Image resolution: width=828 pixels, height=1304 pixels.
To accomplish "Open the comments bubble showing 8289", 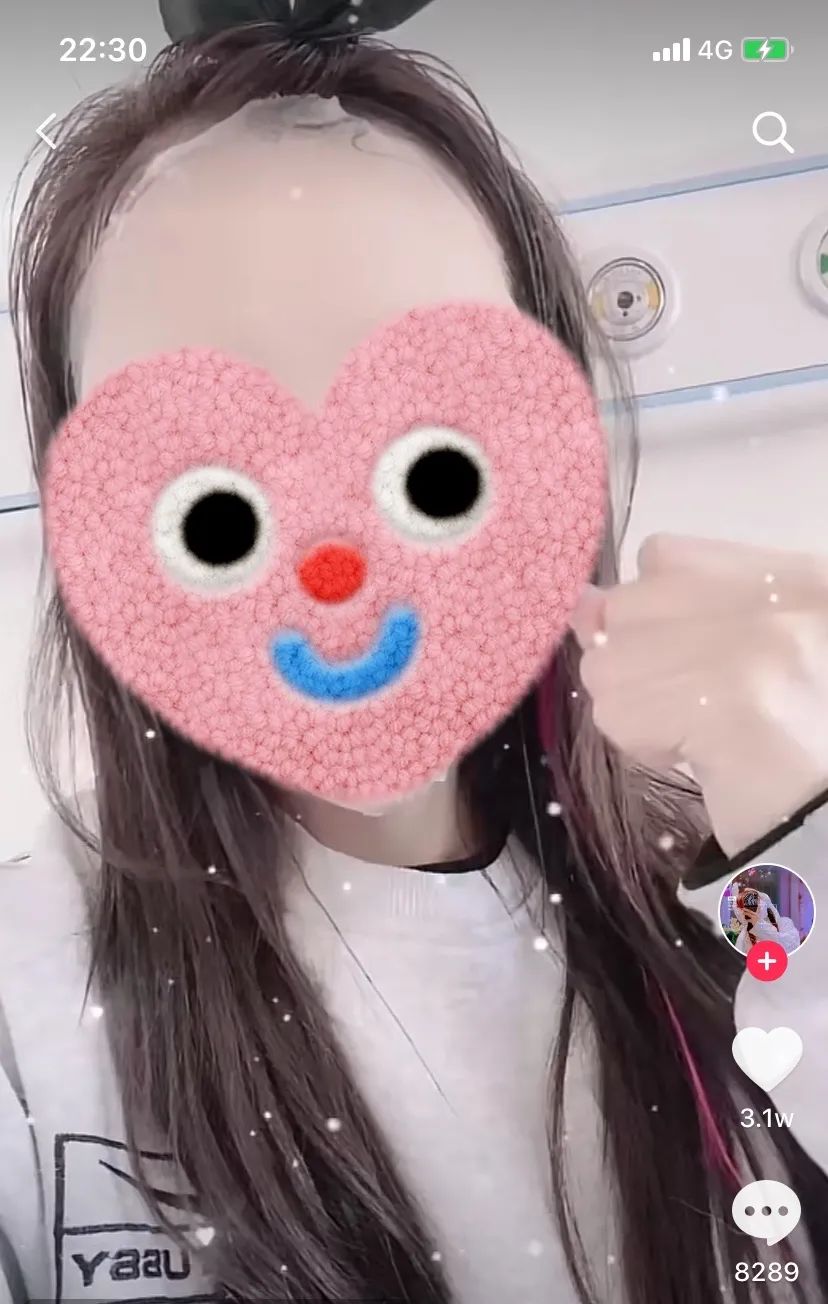I will (x=767, y=1212).
